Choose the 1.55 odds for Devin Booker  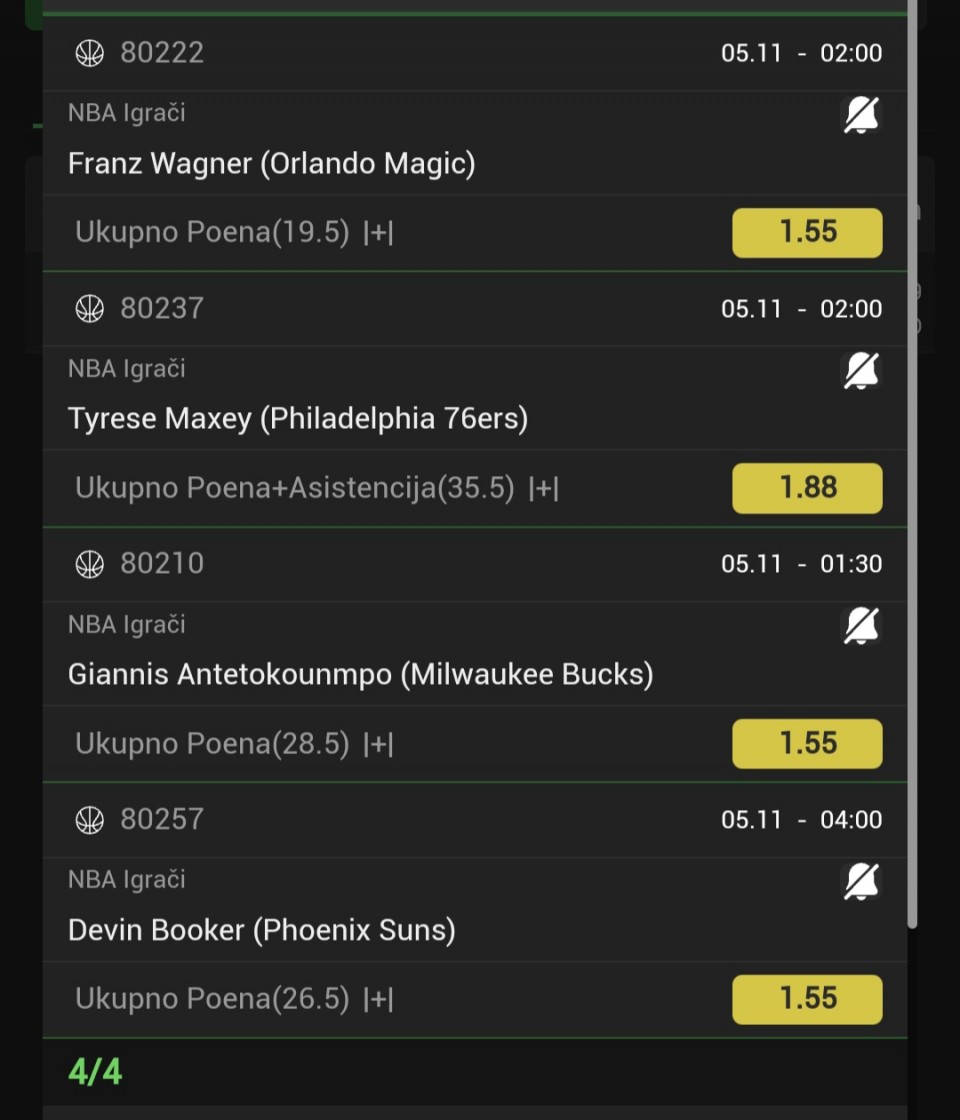tap(807, 999)
